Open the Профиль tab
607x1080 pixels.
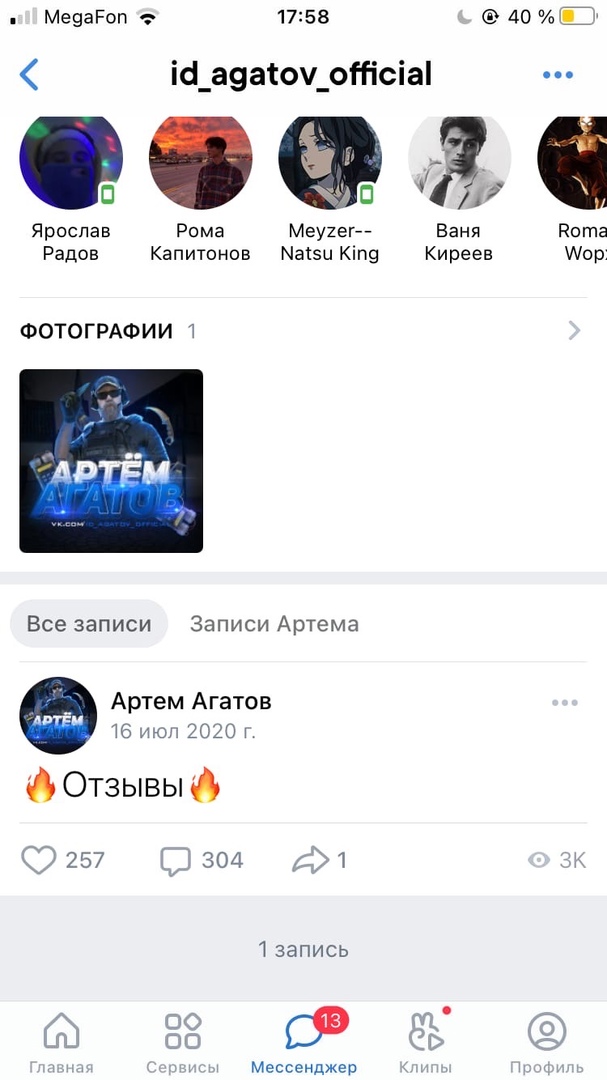[546, 1042]
